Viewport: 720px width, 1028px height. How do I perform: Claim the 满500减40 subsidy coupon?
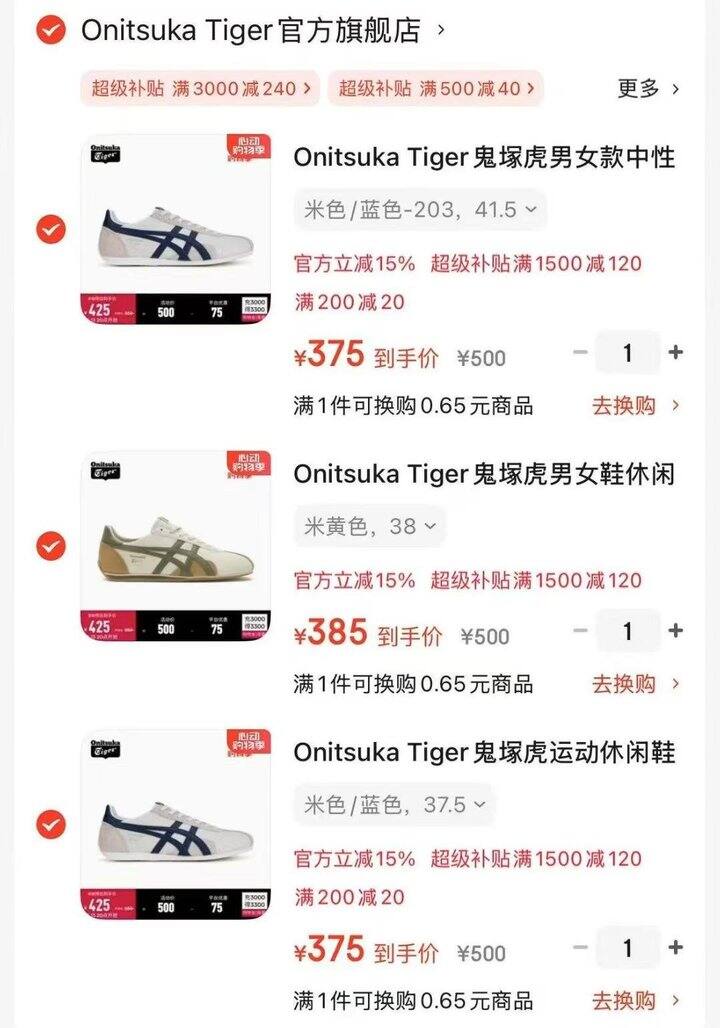(435, 89)
